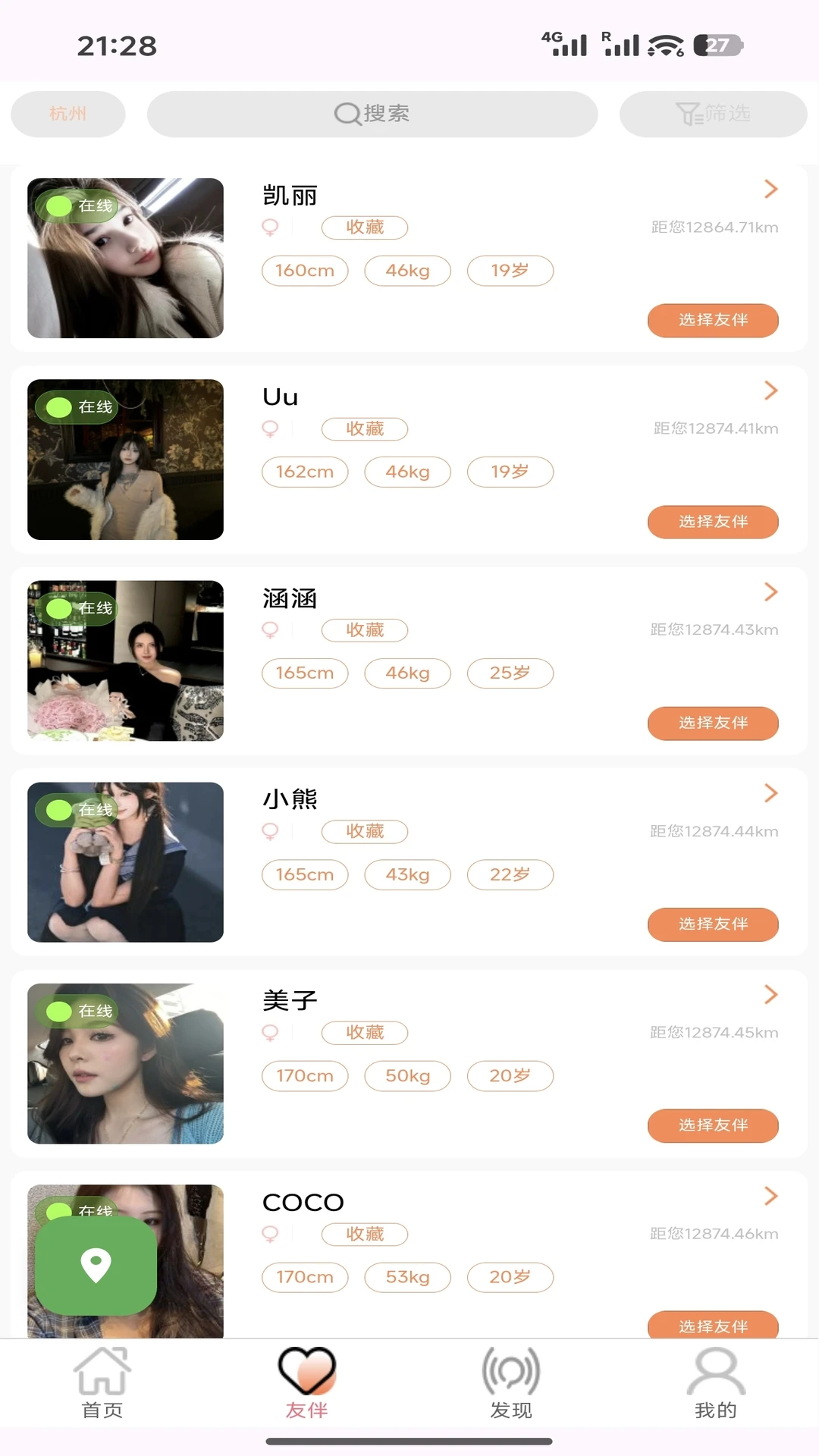Open 小熊's details with the arrow chevron
This screenshot has width=819, height=1456.
[x=771, y=793]
